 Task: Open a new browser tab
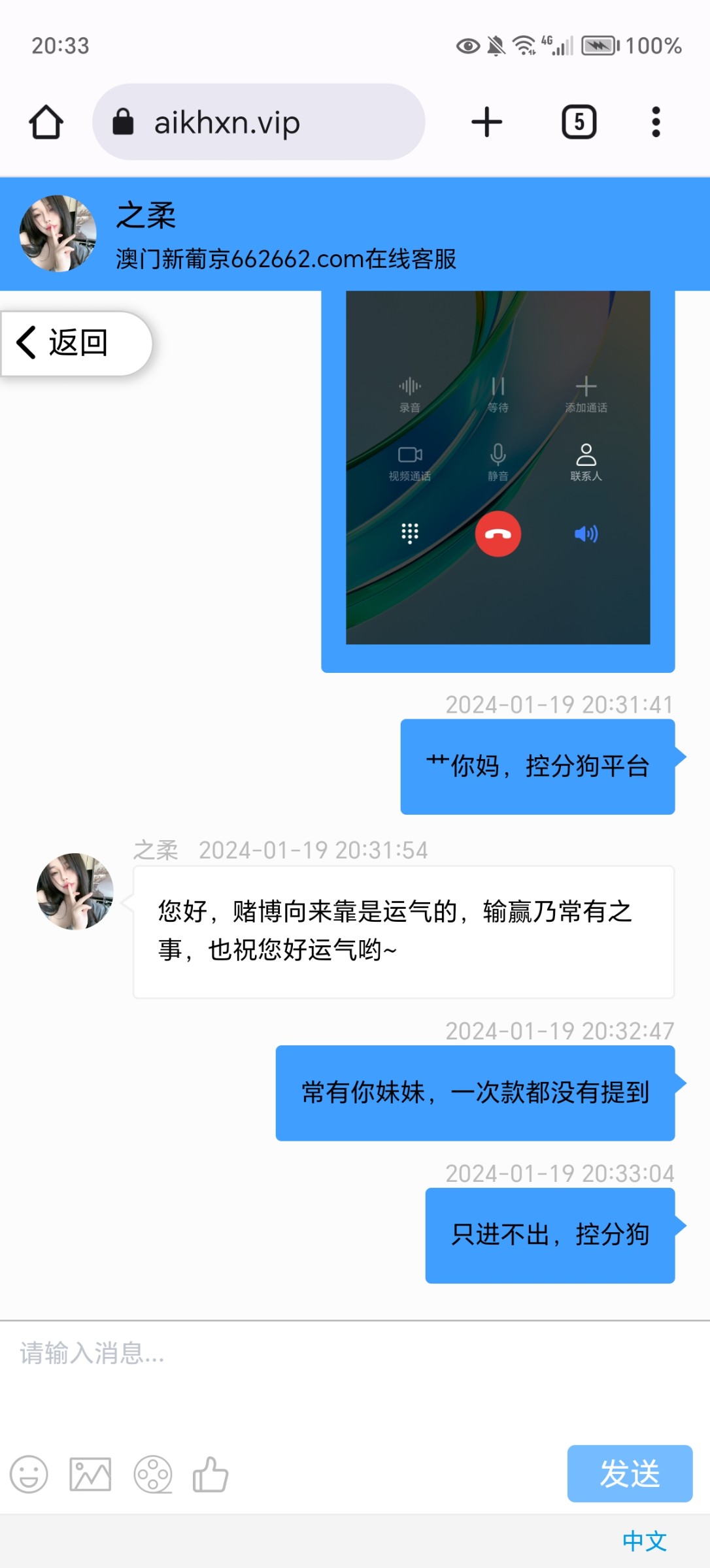pos(487,122)
